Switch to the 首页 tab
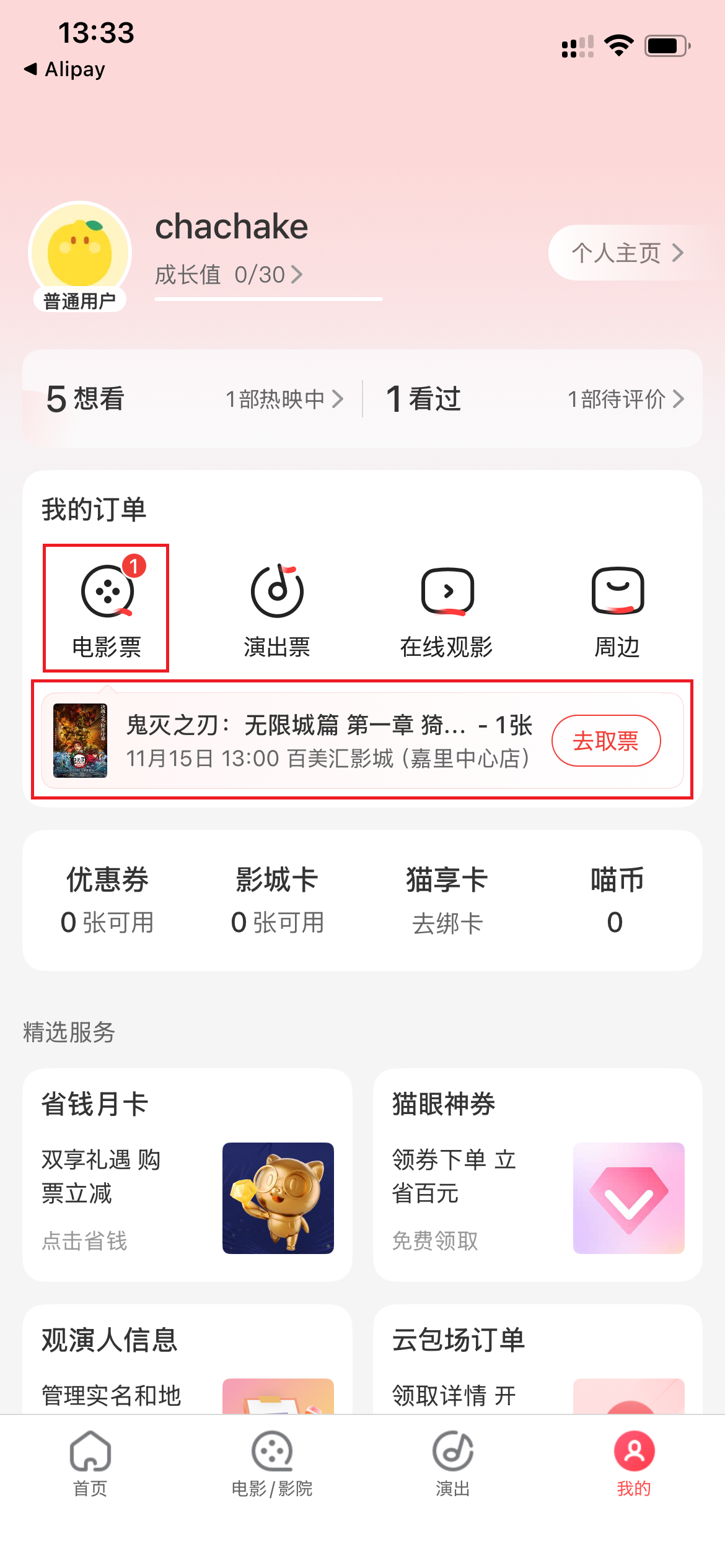Image resolution: width=725 pixels, height=1568 pixels. 90,1464
